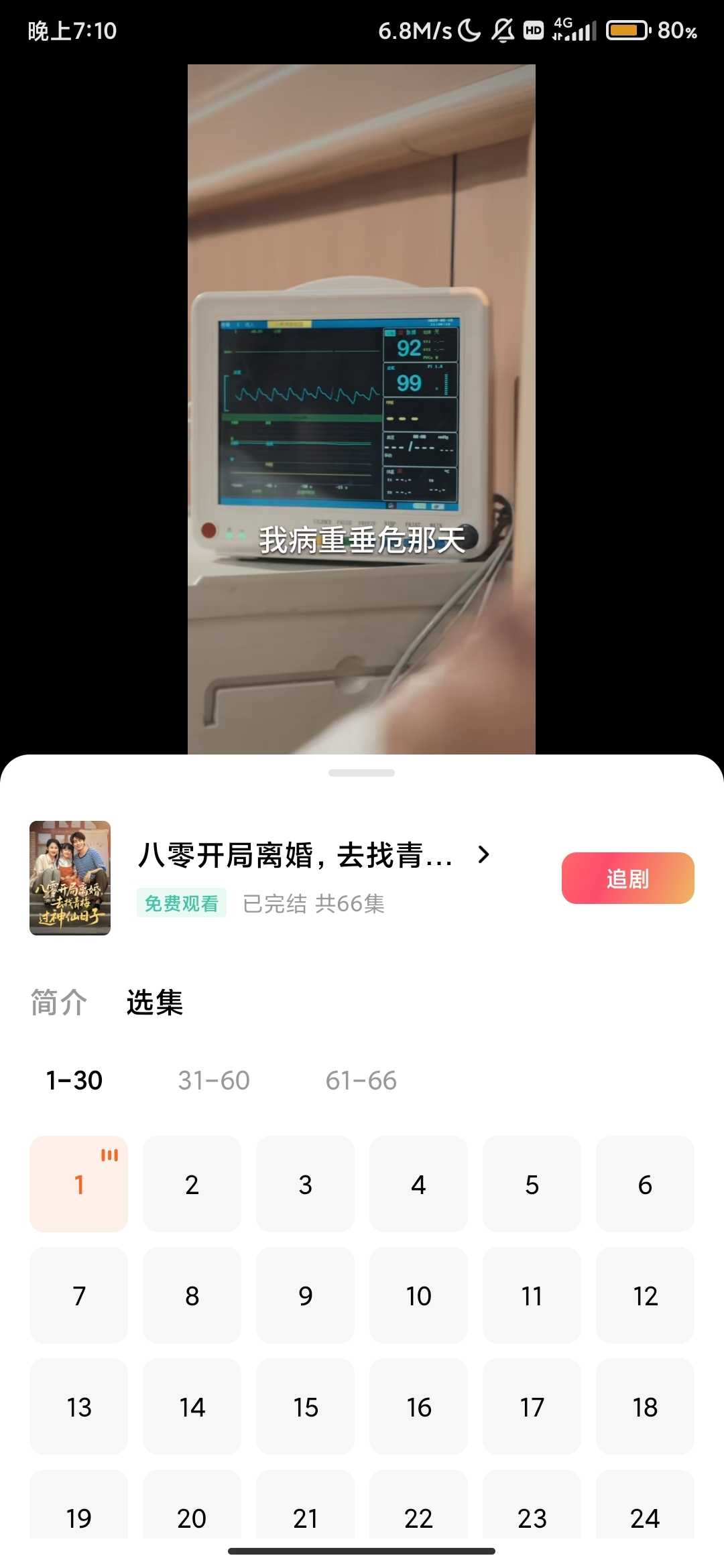Switch to the 简介 tab
This screenshot has height=1568, width=724.
point(59,1002)
